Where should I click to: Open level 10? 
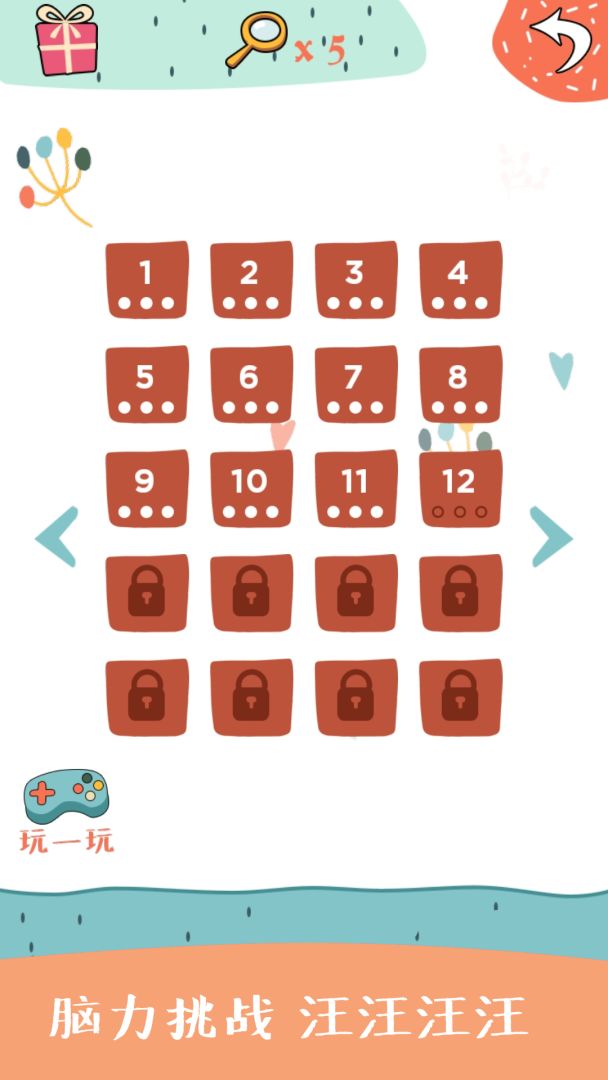point(251,489)
